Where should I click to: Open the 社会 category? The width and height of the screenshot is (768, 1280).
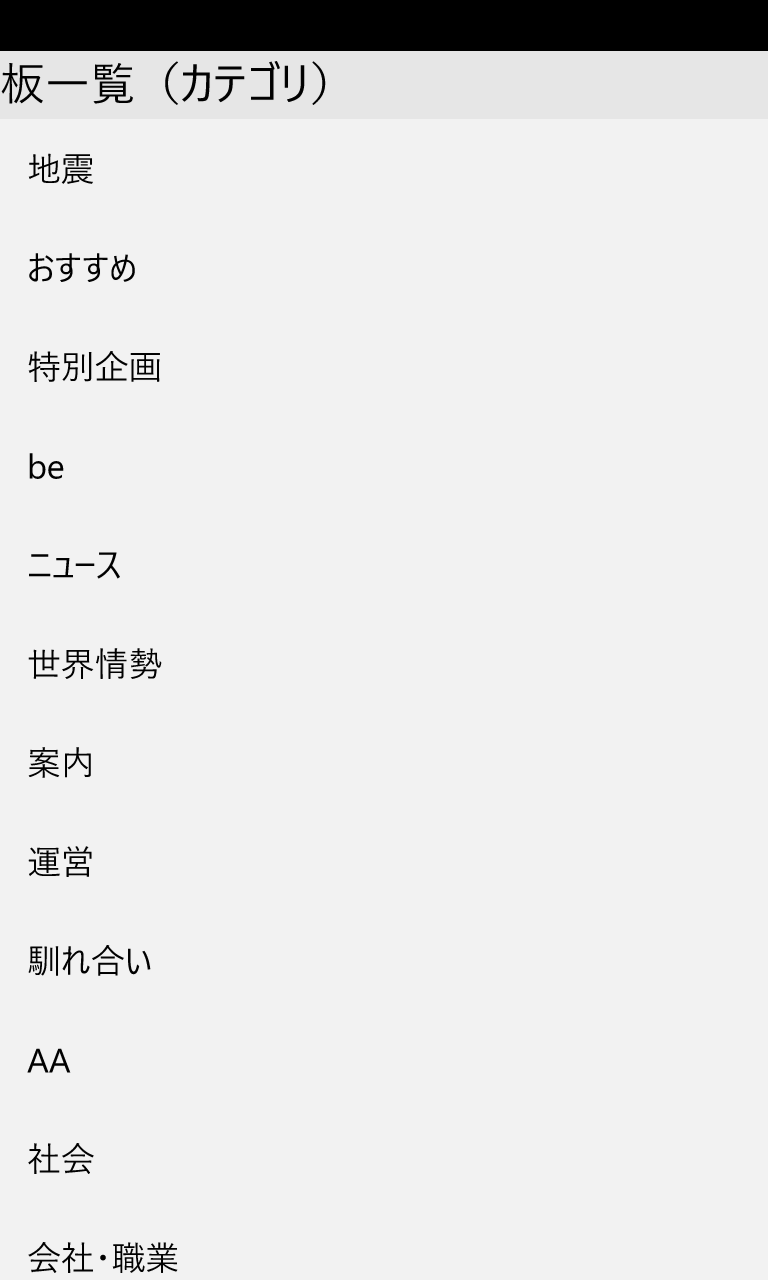tap(61, 1160)
